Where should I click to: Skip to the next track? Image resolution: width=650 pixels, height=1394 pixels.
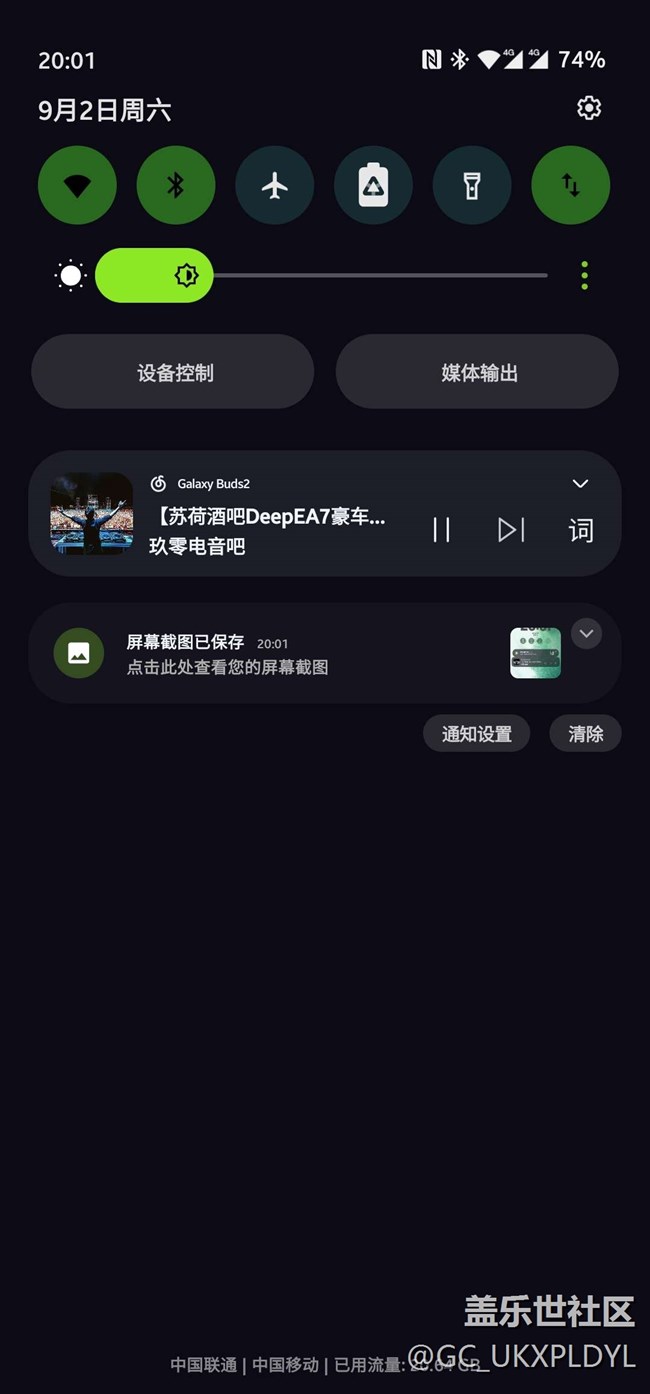511,530
